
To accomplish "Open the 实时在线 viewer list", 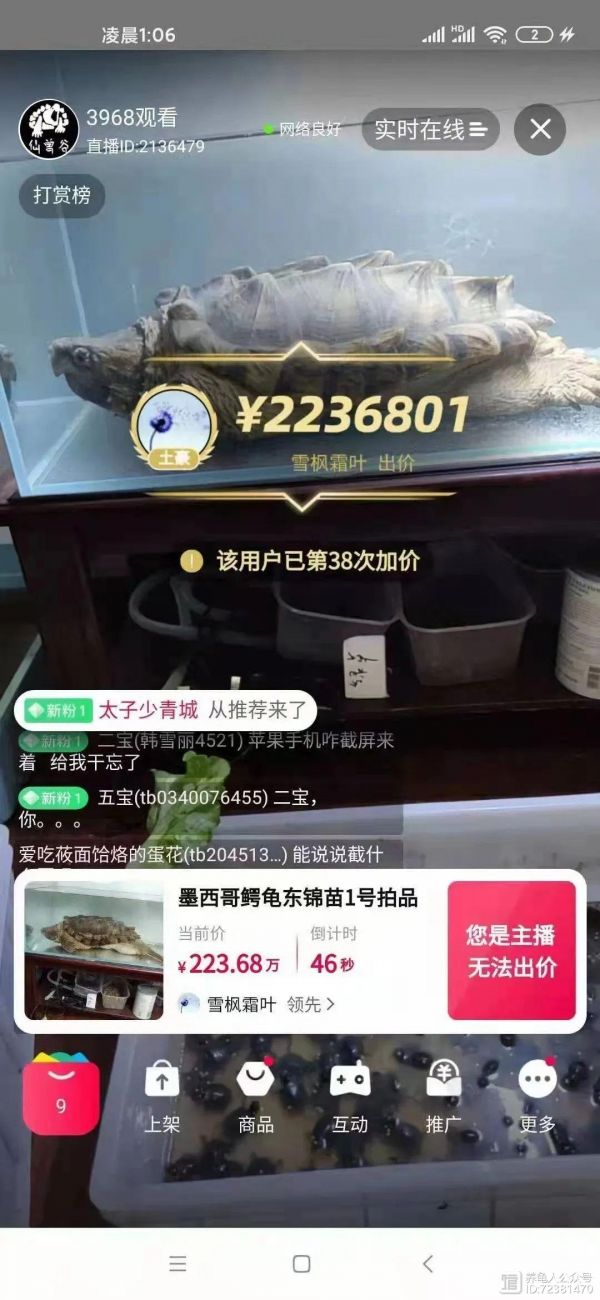I will 430,129.
